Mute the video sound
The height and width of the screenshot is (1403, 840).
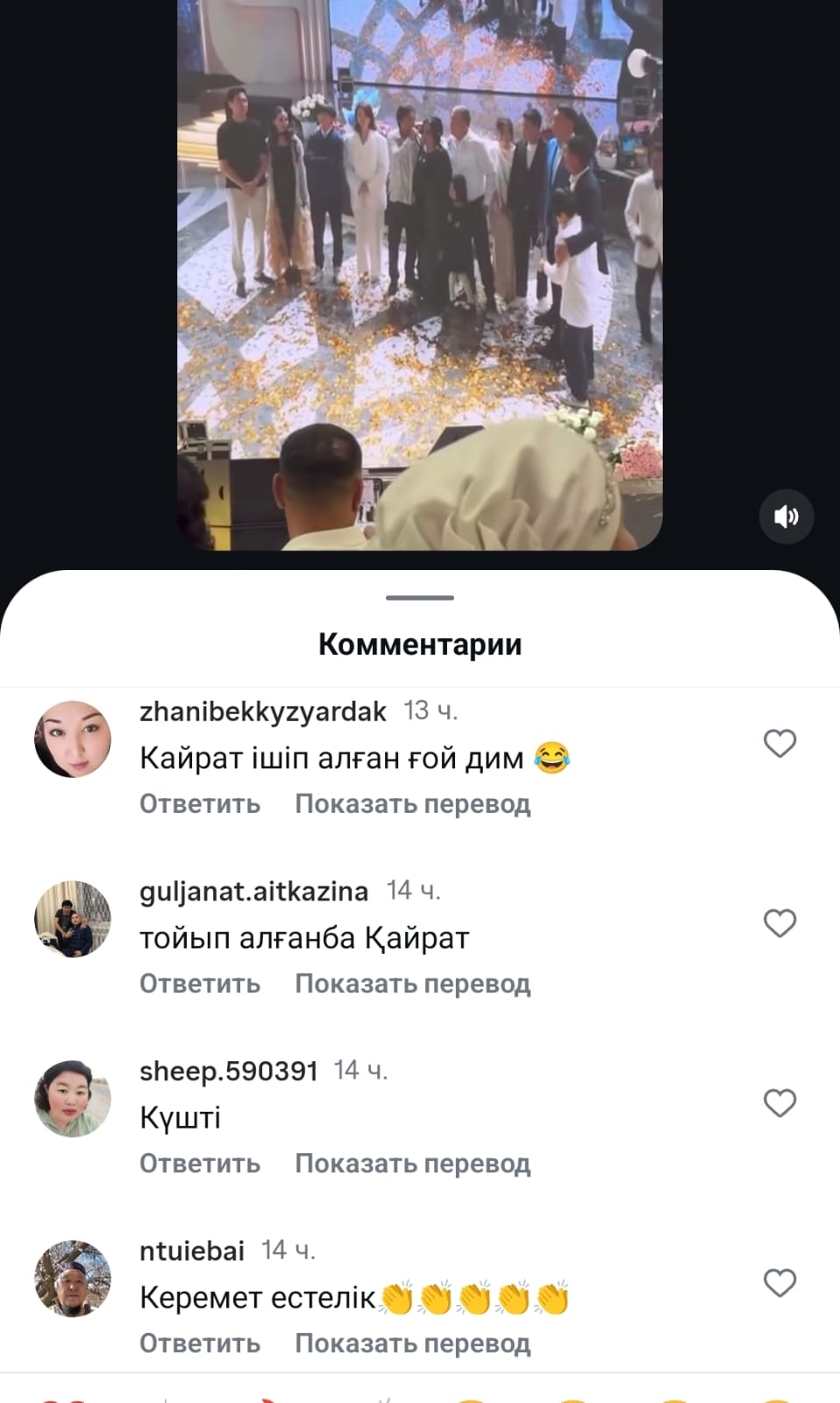786,516
